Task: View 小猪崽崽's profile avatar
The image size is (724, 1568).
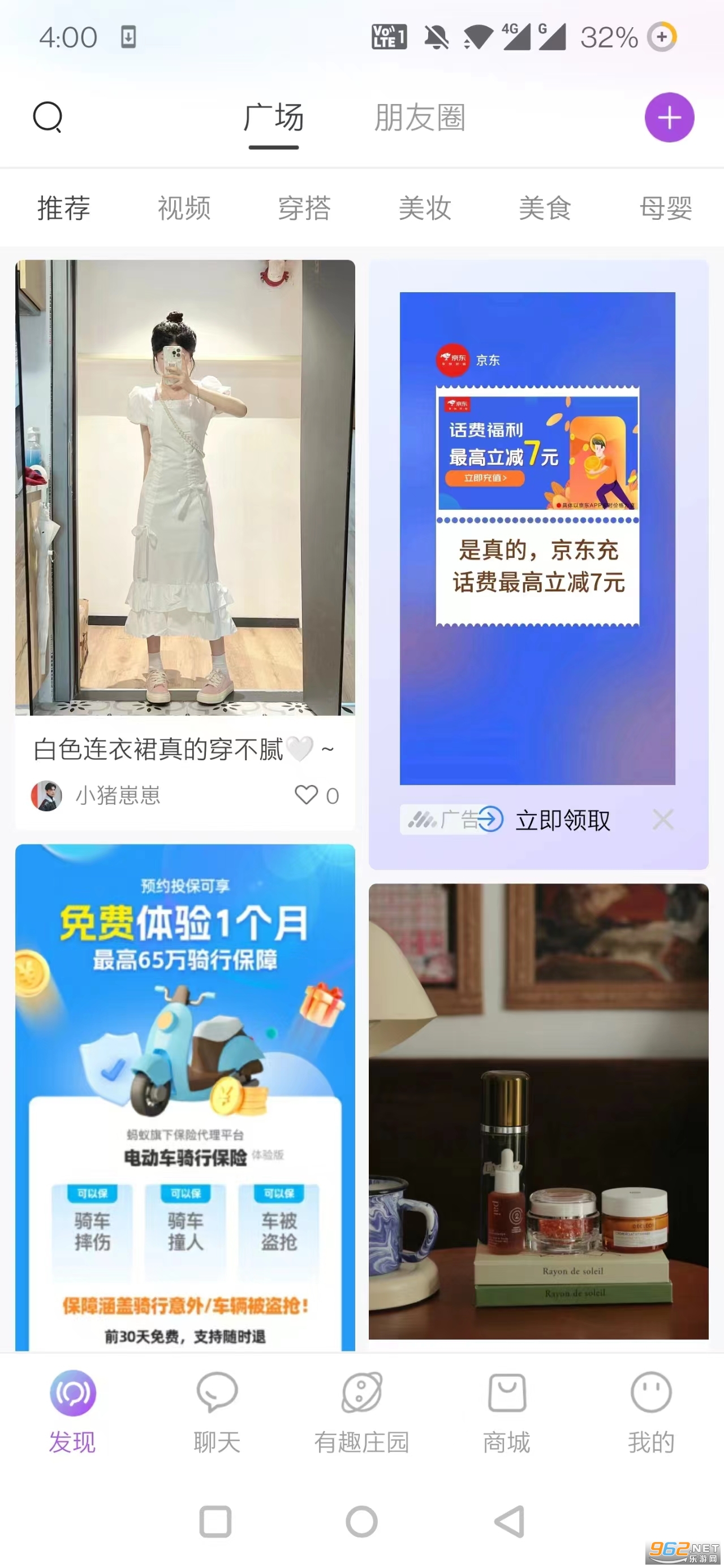Action: 47,795
